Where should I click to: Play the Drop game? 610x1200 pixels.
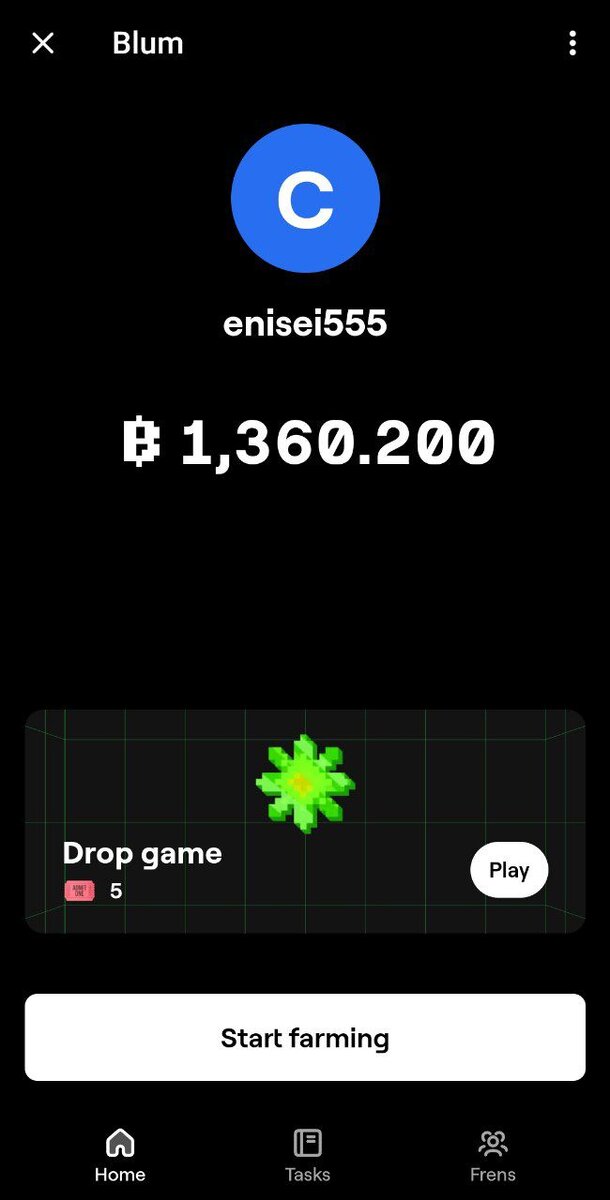(509, 870)
